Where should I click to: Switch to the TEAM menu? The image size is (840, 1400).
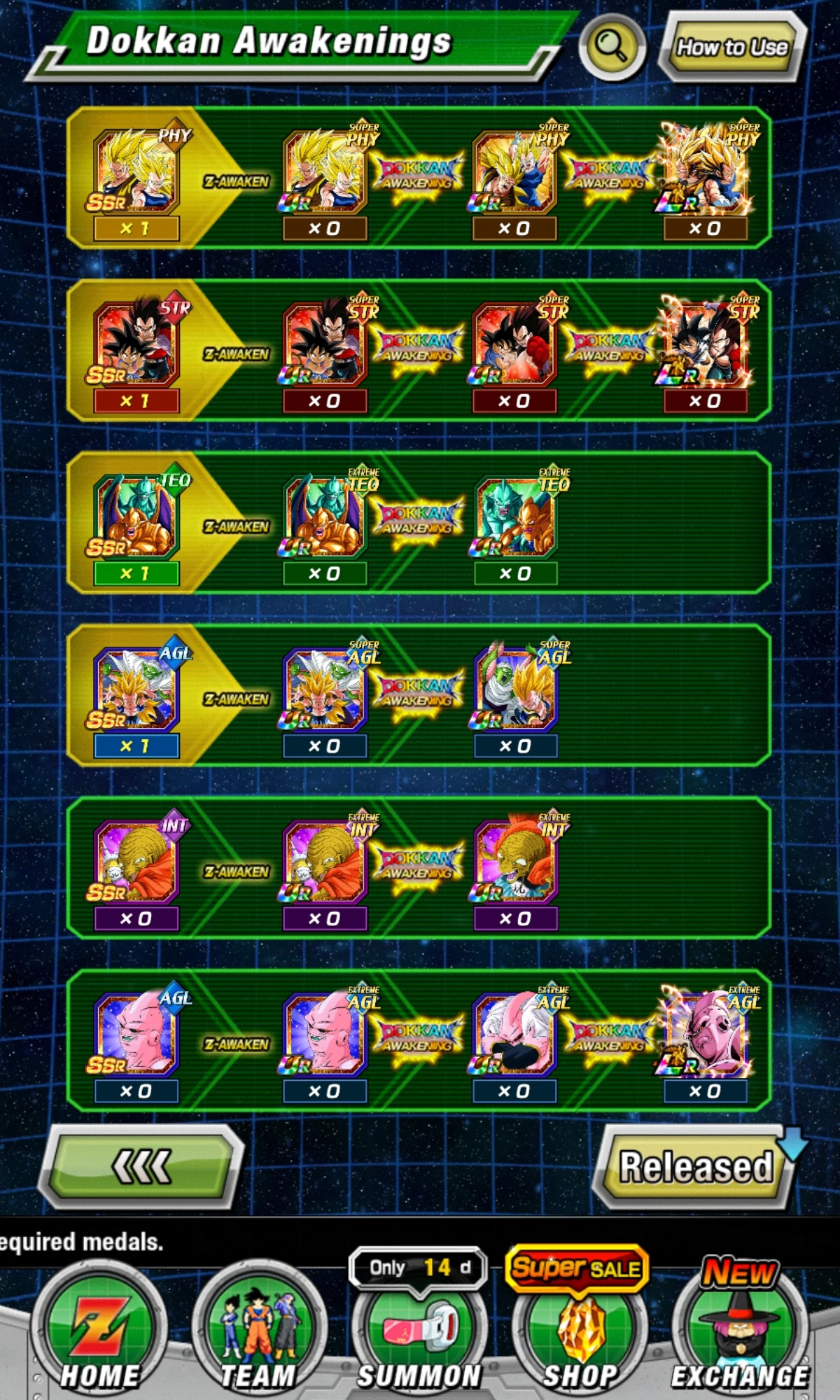[259, 1330]
